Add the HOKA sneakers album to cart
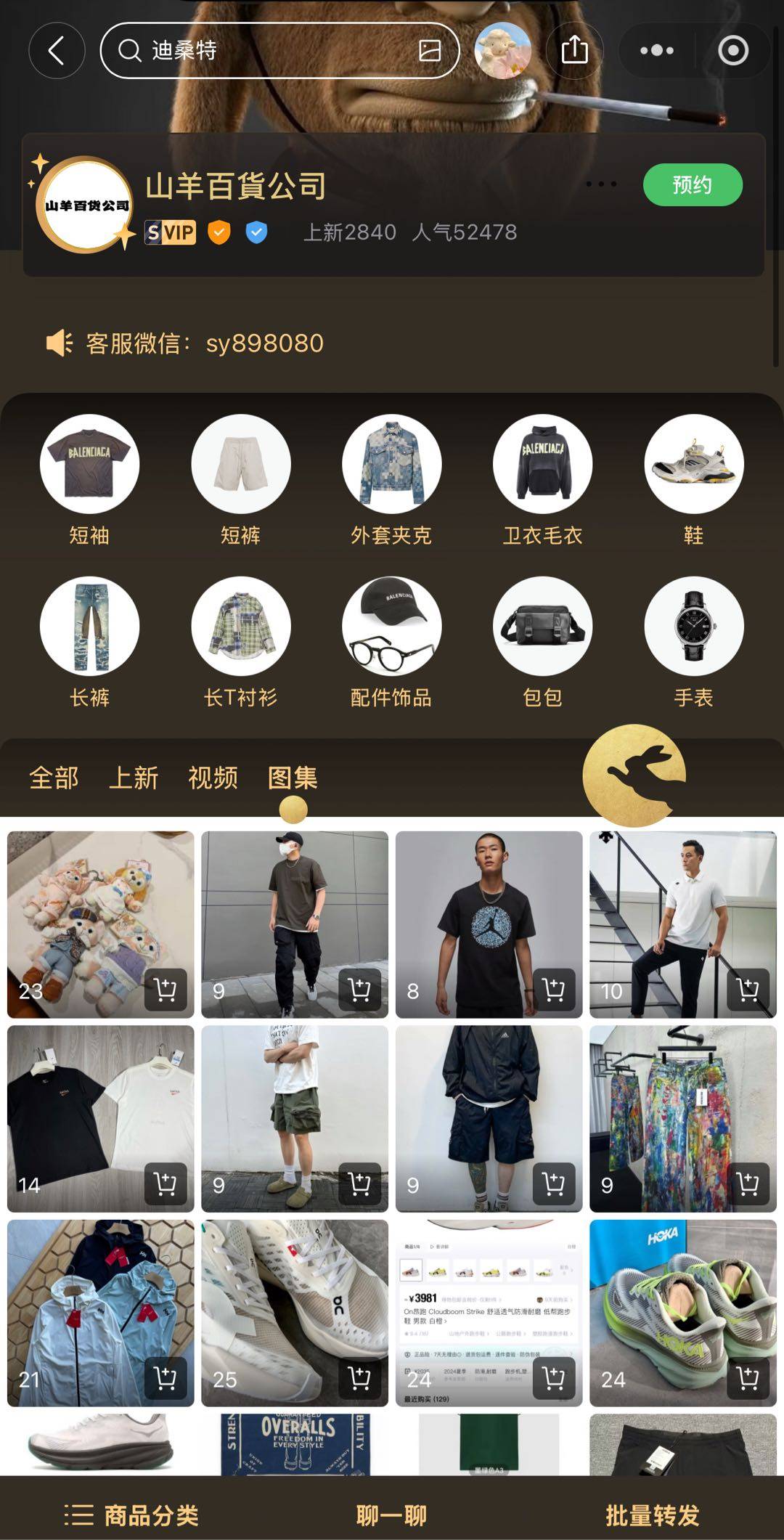 [747, 1377]
